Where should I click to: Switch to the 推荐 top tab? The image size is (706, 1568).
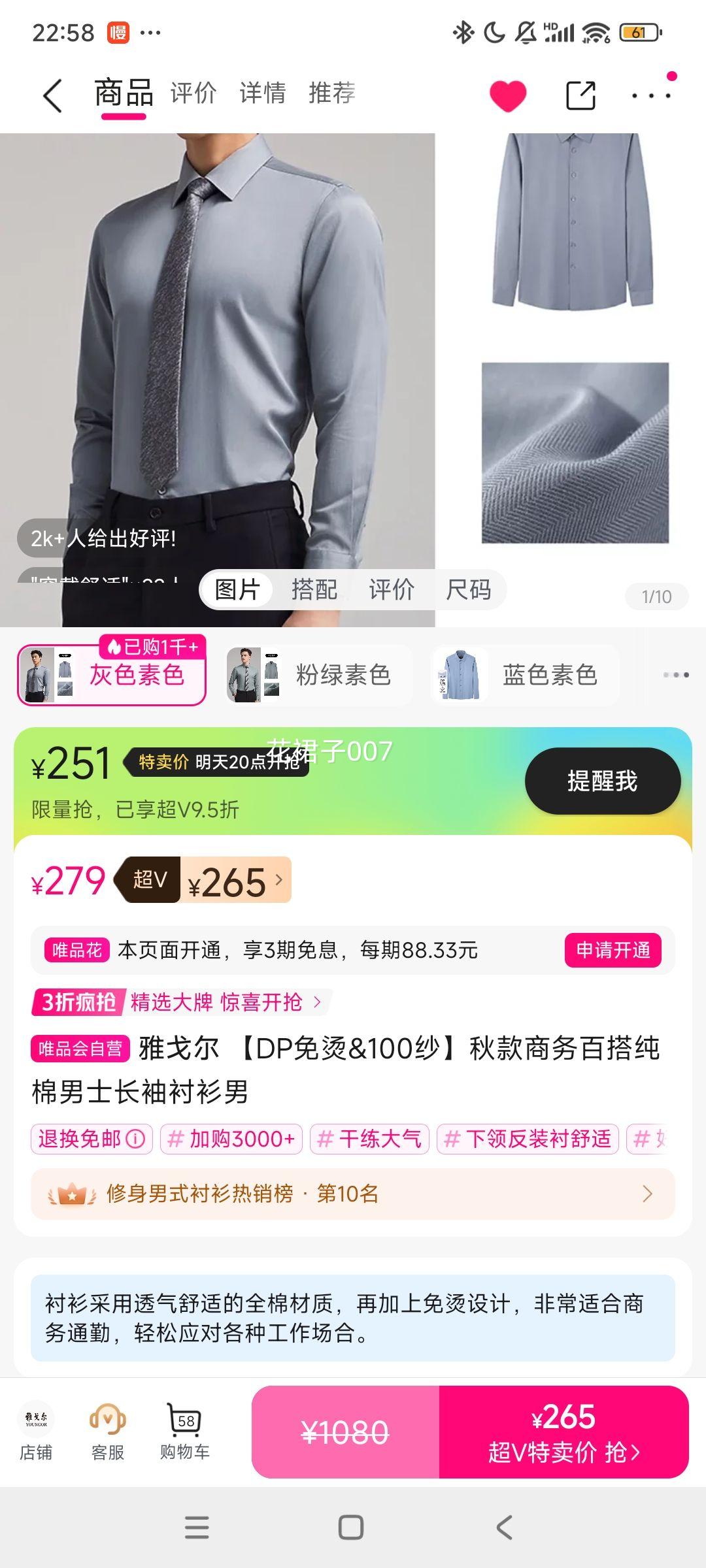[332, 93]
